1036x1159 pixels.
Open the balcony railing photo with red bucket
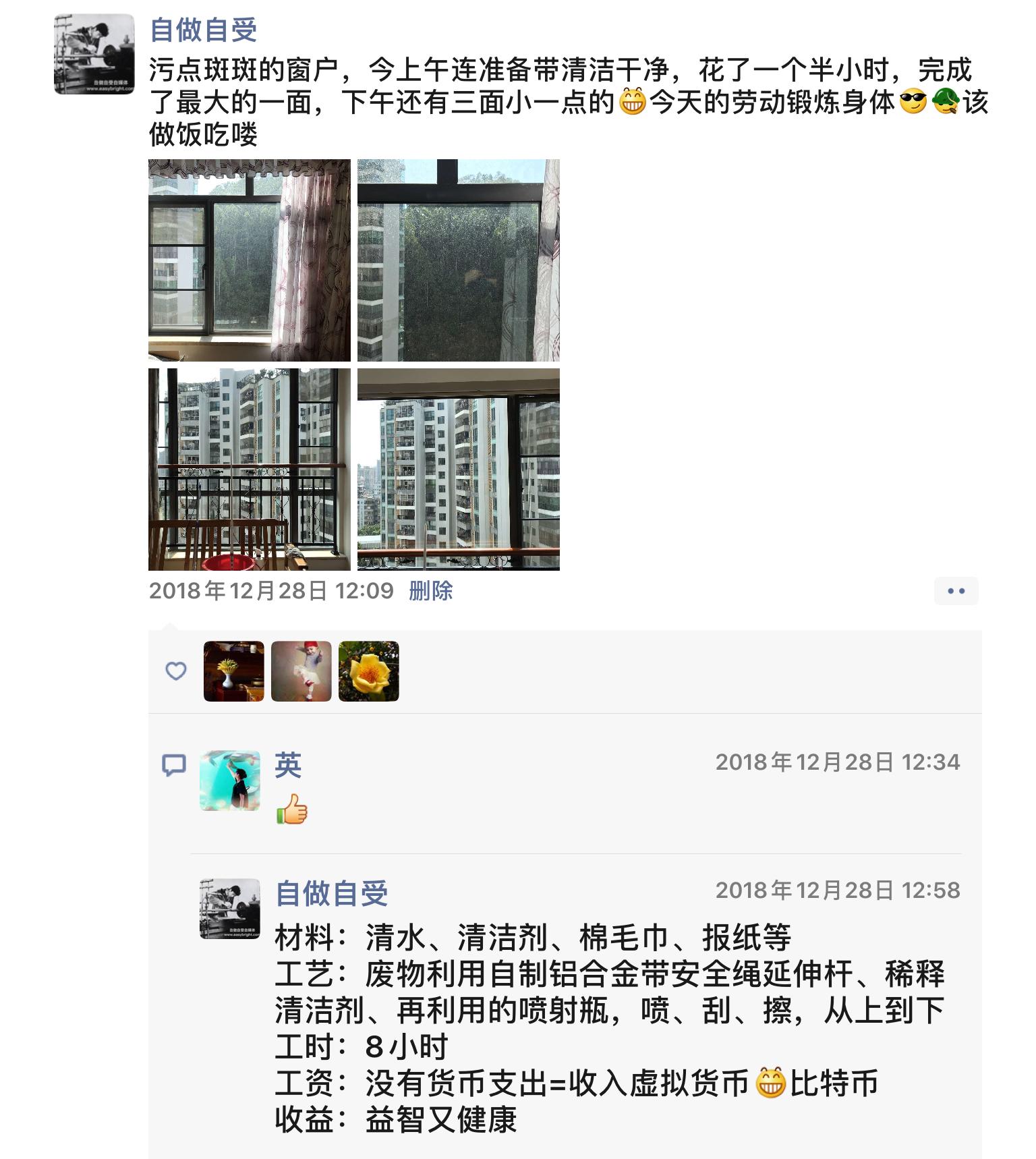[249, 470]
